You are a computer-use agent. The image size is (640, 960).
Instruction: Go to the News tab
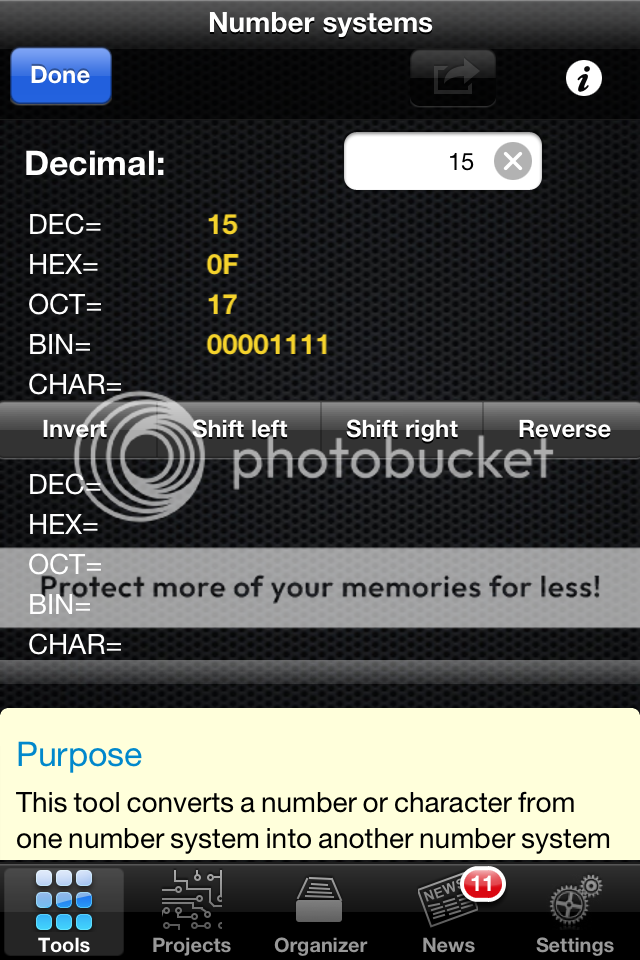click(x=449, y=912)
